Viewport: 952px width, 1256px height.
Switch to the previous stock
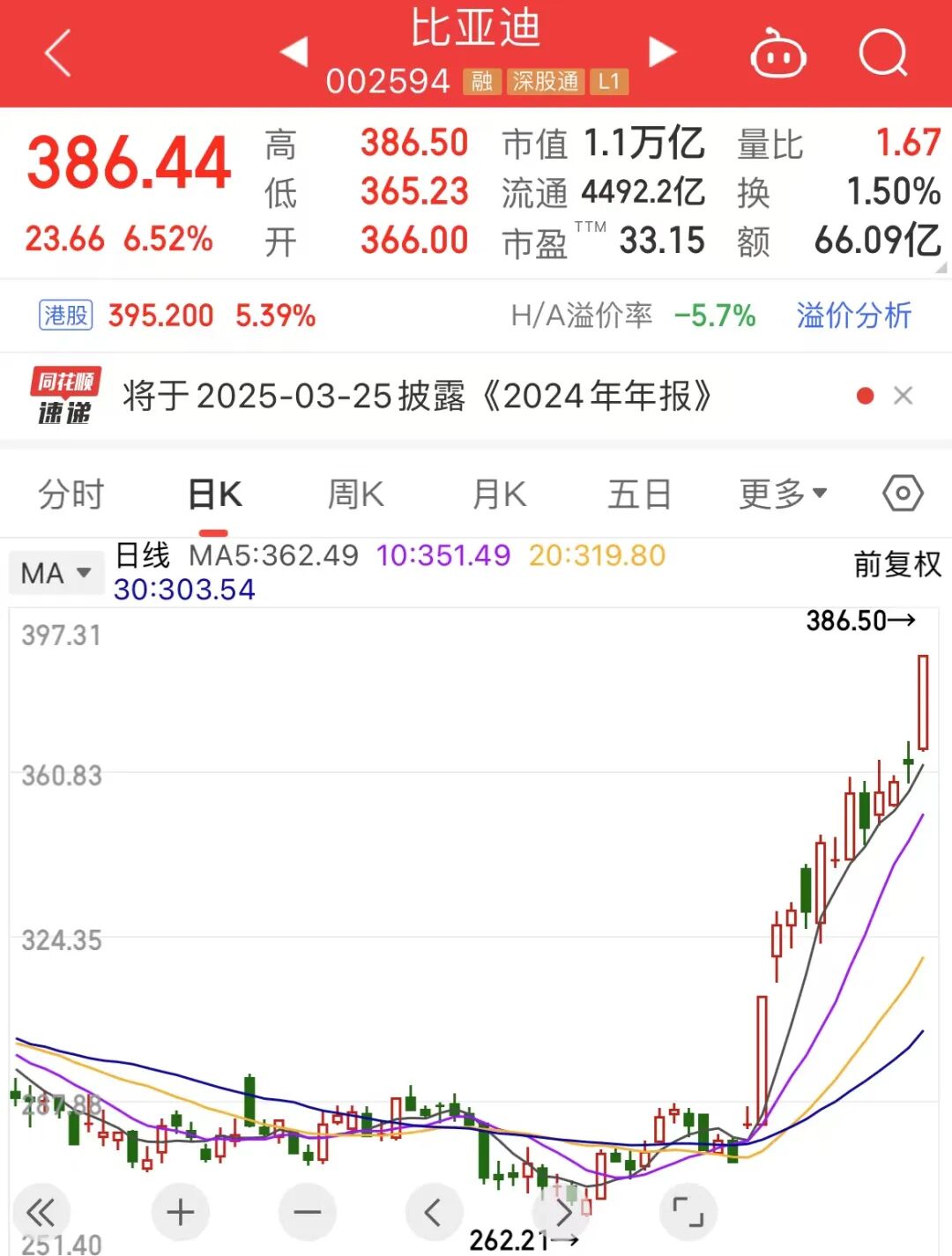coord(294,51)
